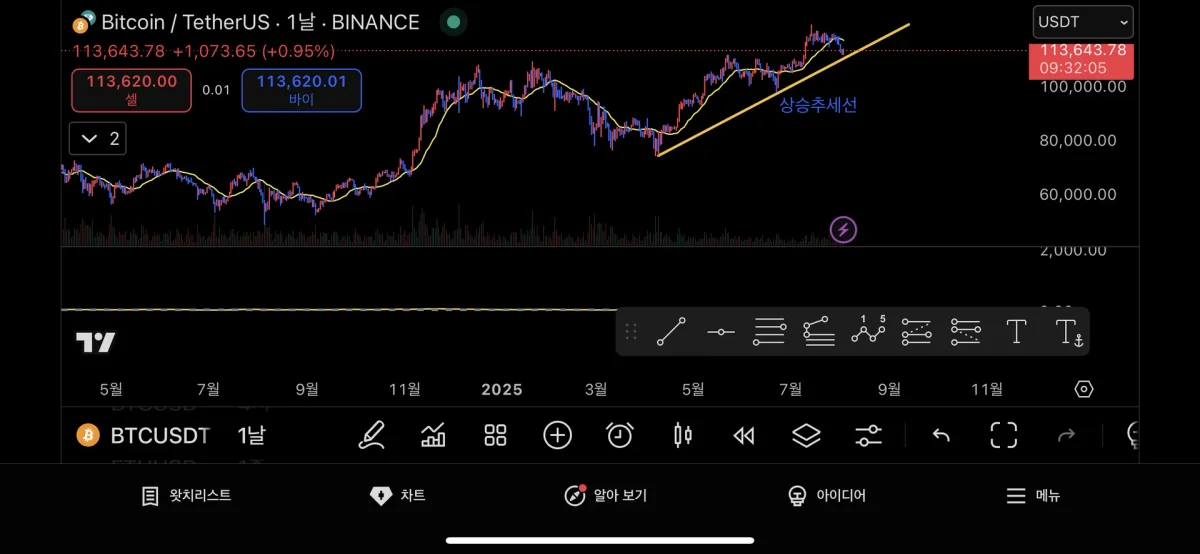
Task: Choose the anchored text tool
Action: (x=1069, y=331)
